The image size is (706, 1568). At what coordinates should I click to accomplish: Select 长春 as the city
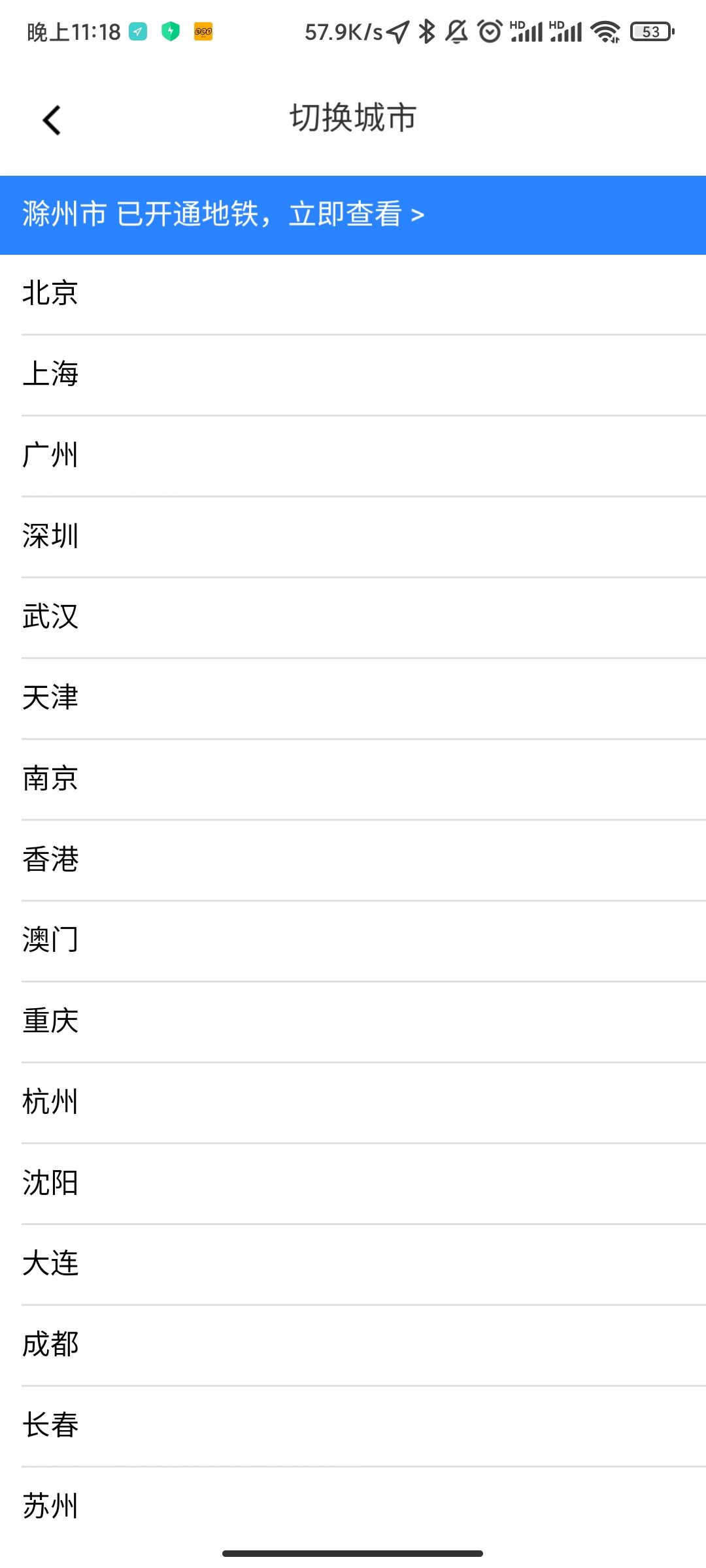(x=353, y=1426)
